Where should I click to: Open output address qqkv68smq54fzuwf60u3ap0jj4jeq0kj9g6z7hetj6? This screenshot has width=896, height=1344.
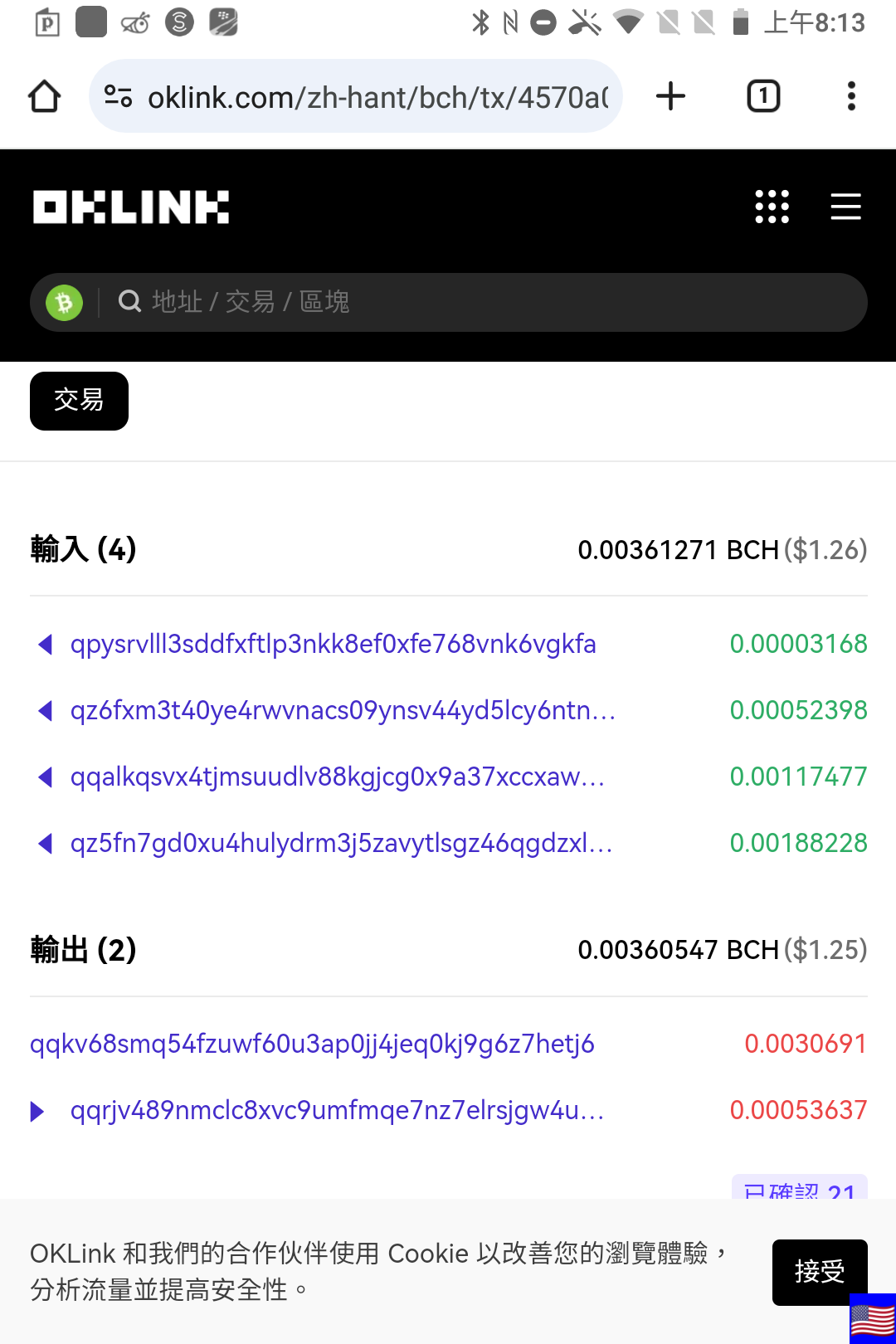click(x=312, y=1044)
